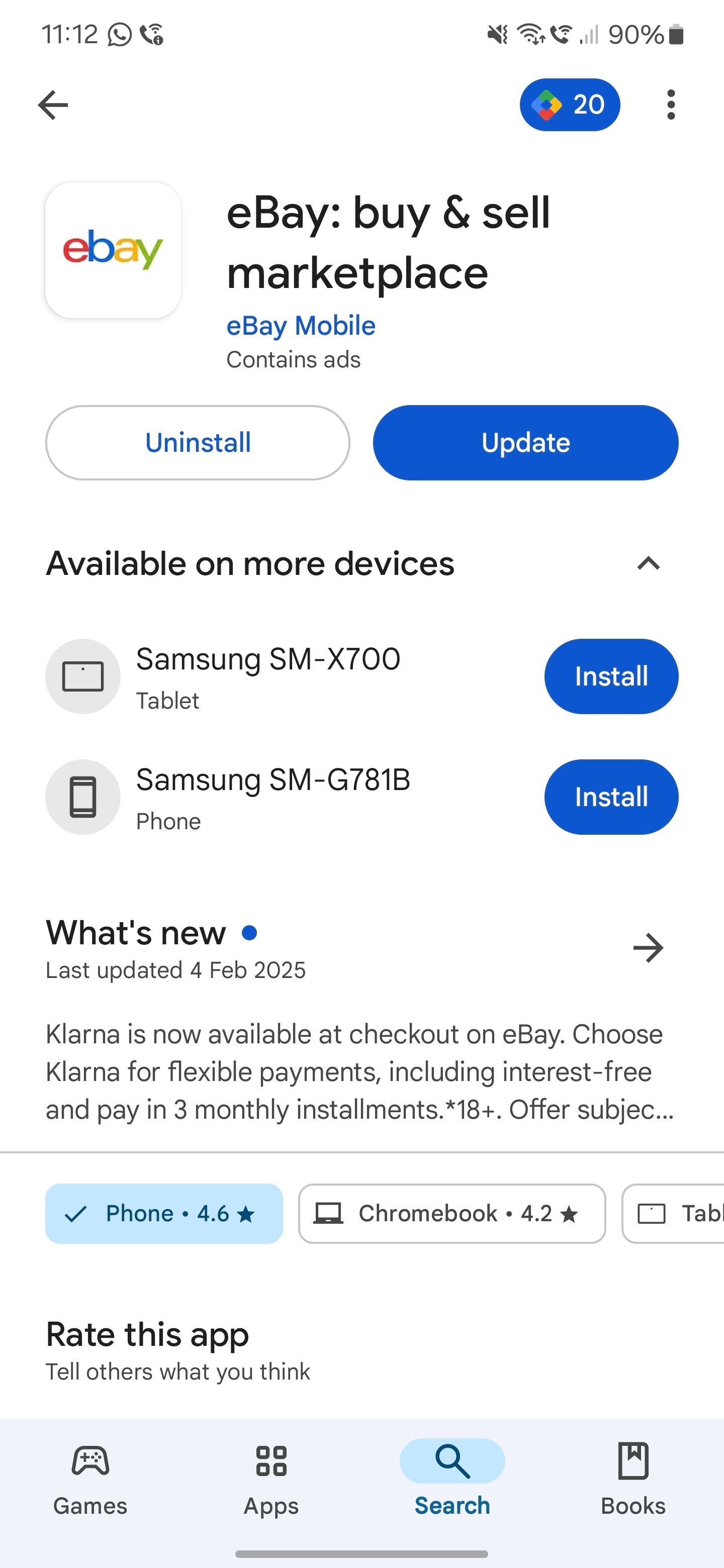Select the Phone 4.6 rating chip
Viewport: 724px width, 1568px height.
point(164,1213)
